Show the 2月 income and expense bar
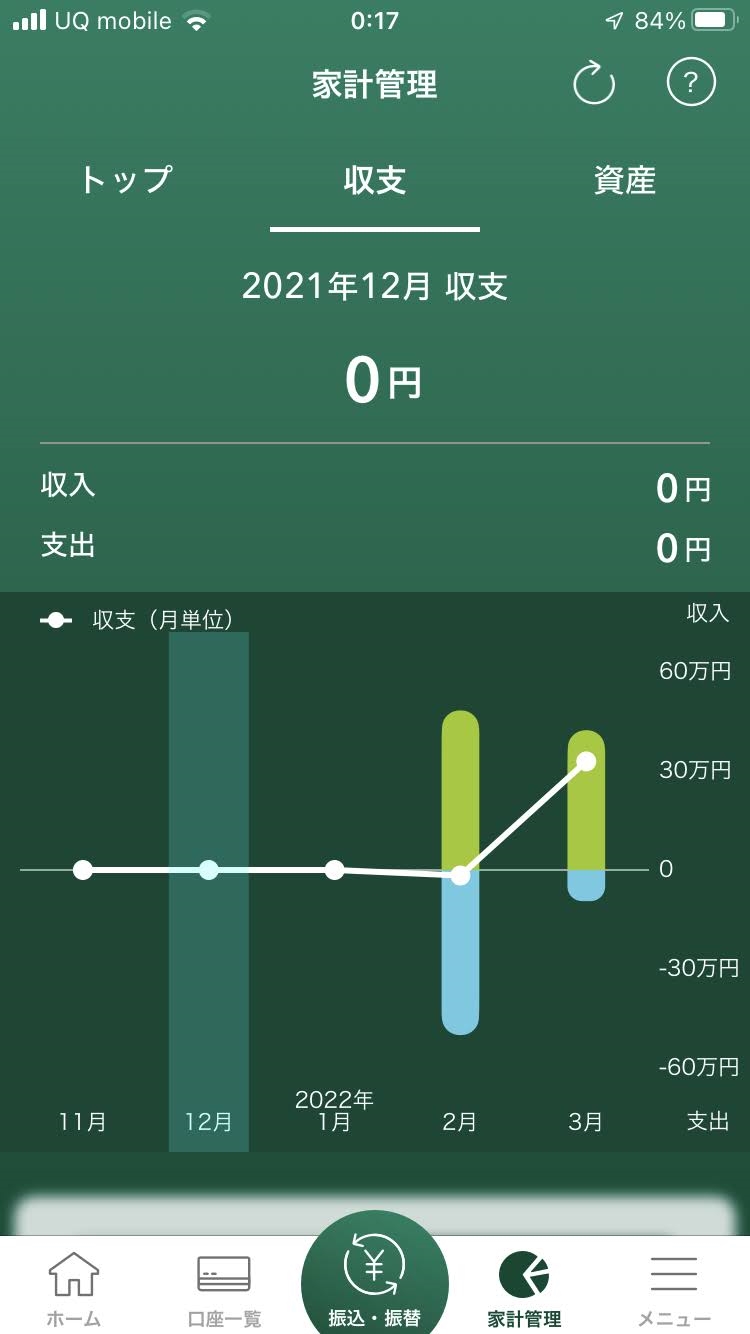This screenshot has width=750, height=1334. tap(460, 872)
